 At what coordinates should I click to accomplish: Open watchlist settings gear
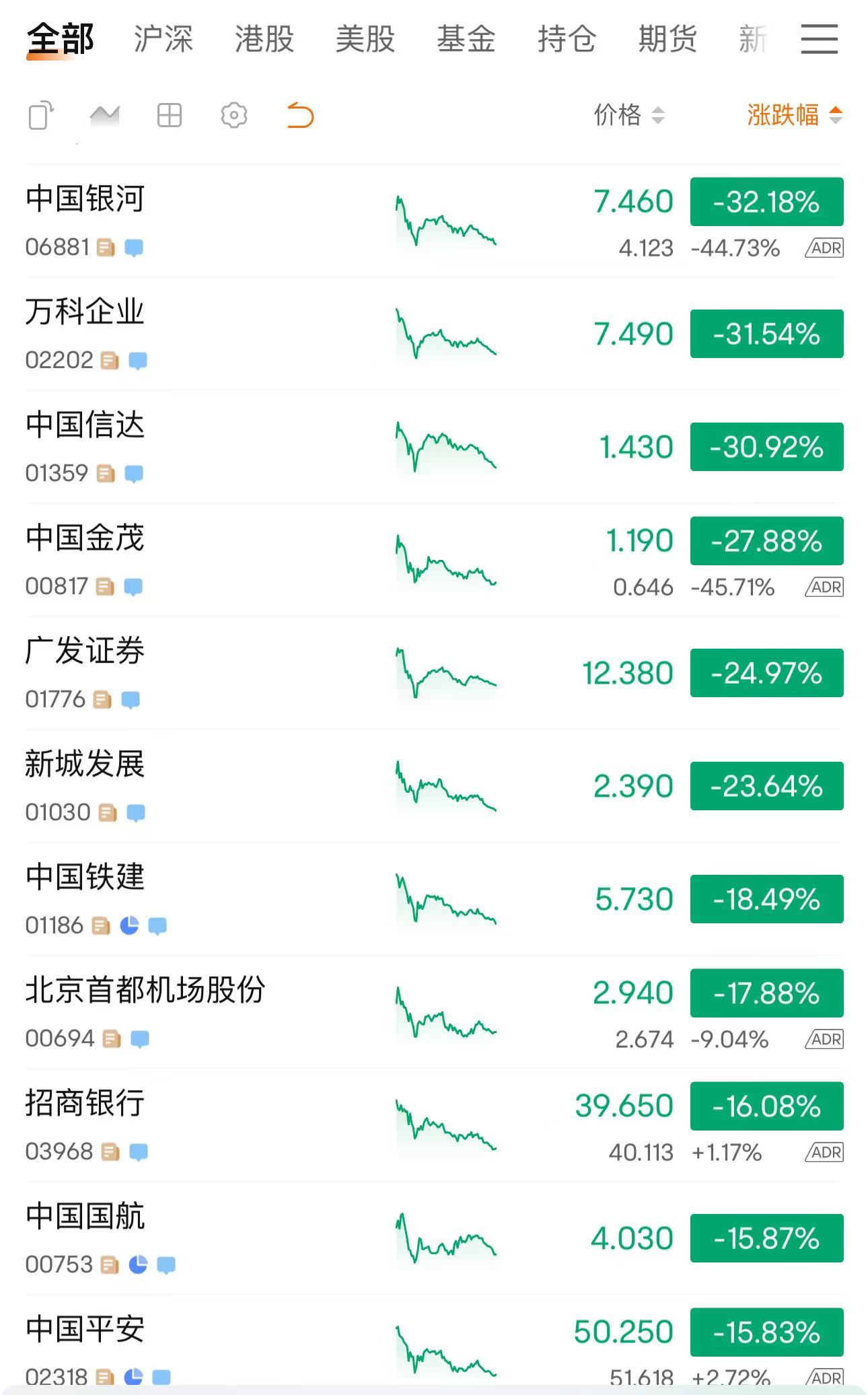(233, 116)
